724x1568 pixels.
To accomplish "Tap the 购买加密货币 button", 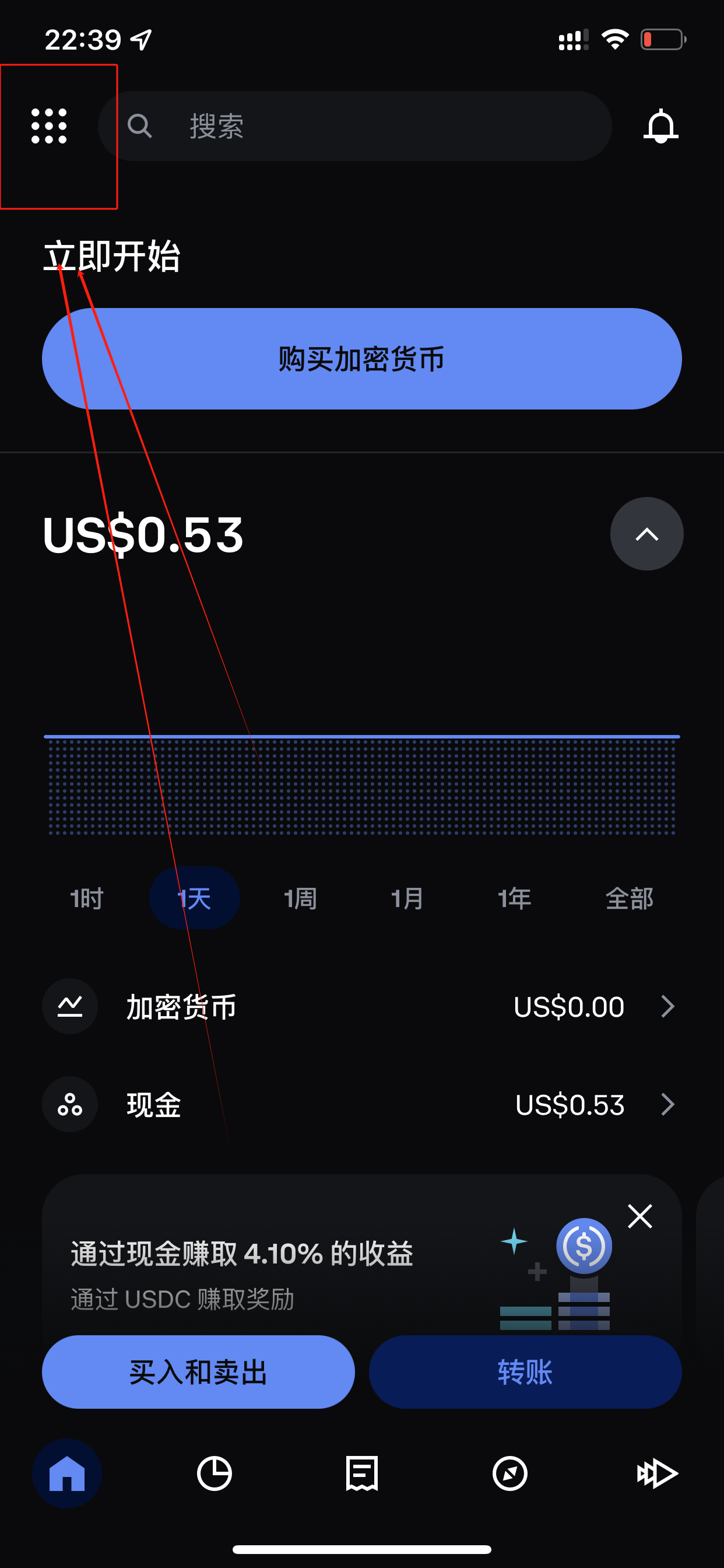I will (361, 359).
